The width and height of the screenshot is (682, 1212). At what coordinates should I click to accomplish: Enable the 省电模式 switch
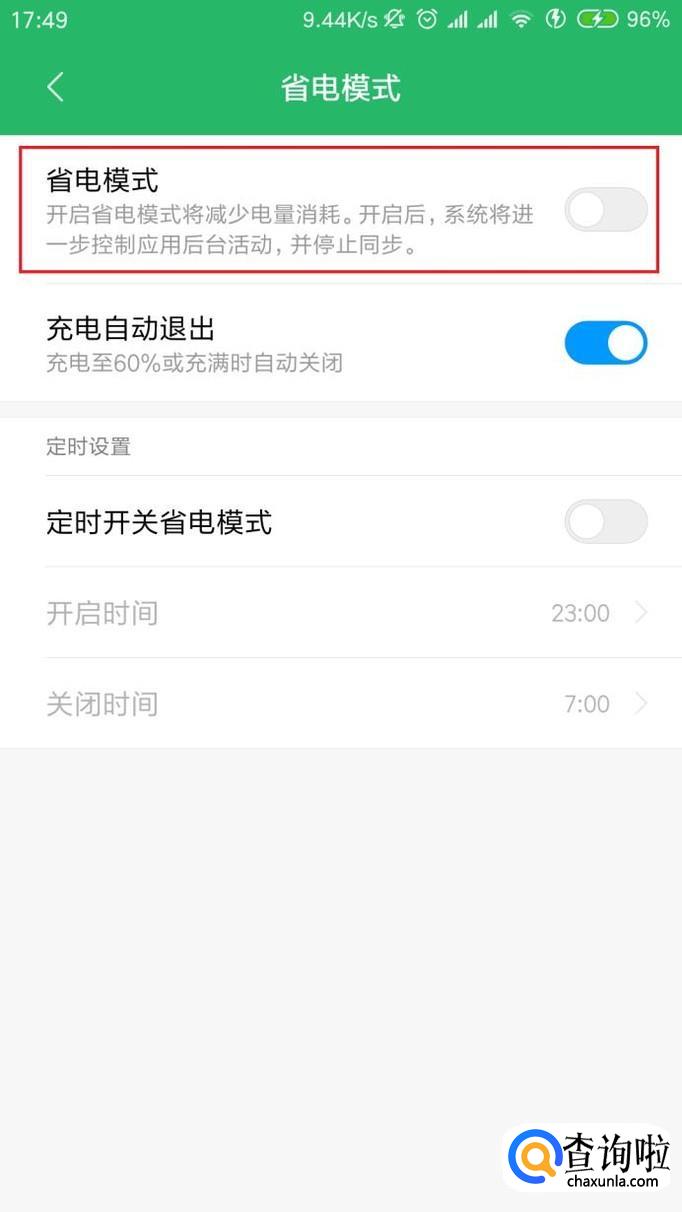coord(605,210)
